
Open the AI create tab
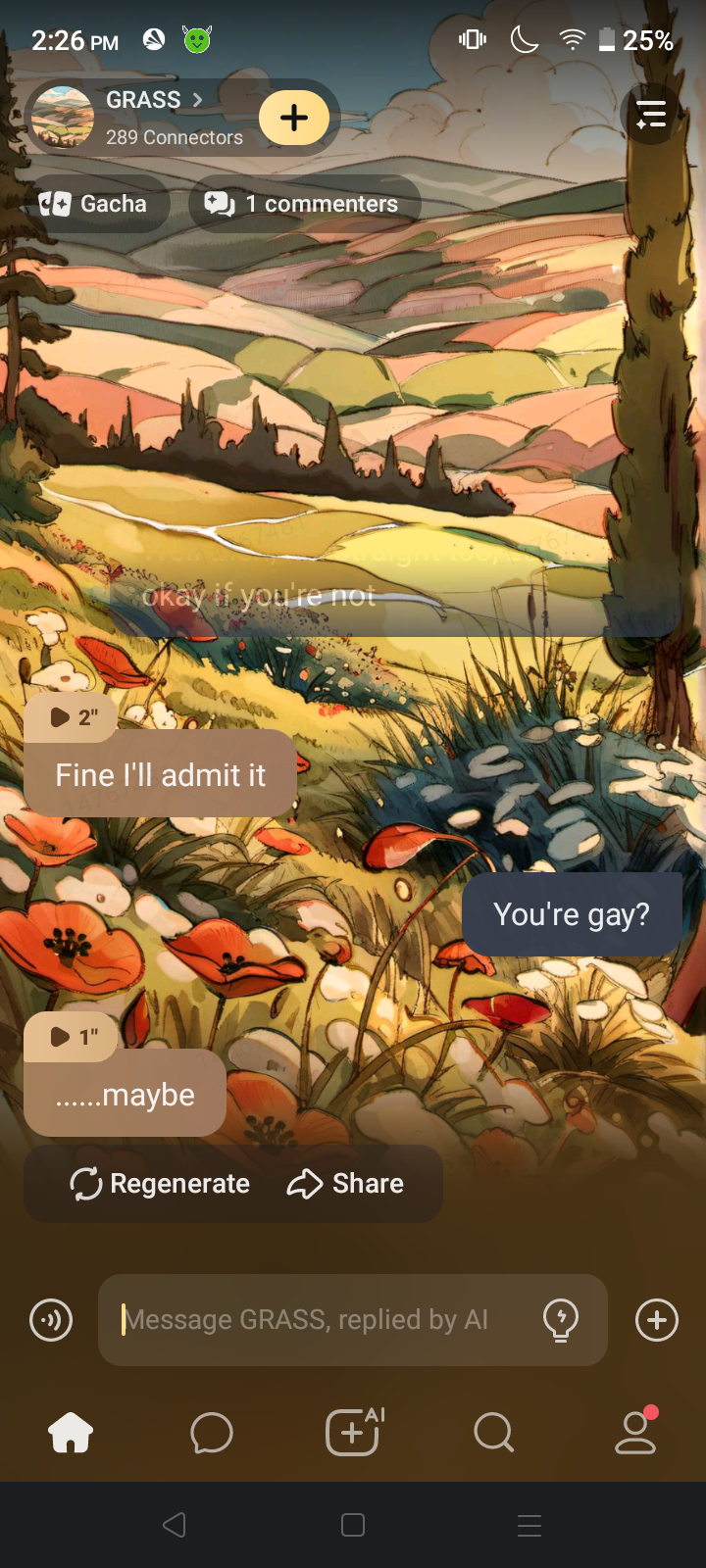pos(353,1433)
